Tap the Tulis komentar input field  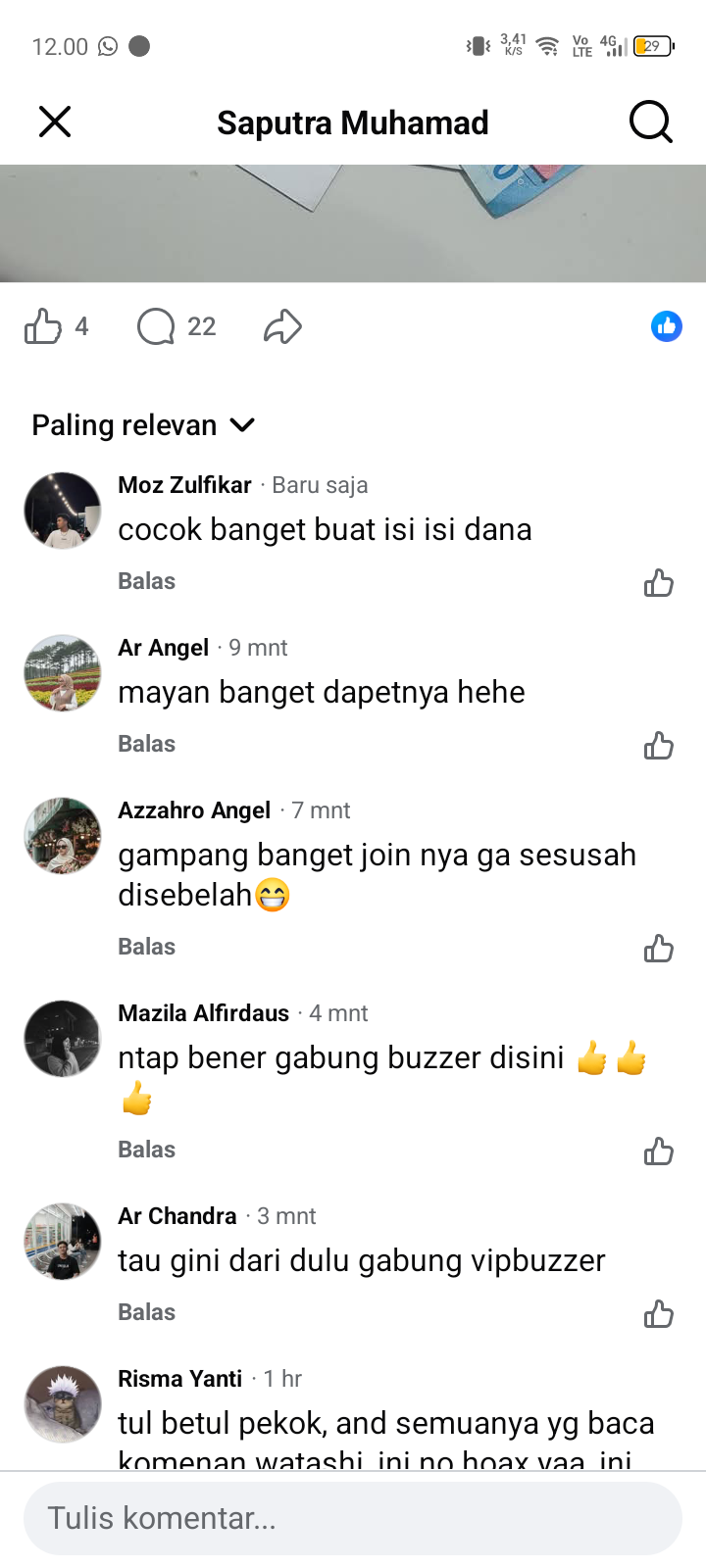(353, 1518)
